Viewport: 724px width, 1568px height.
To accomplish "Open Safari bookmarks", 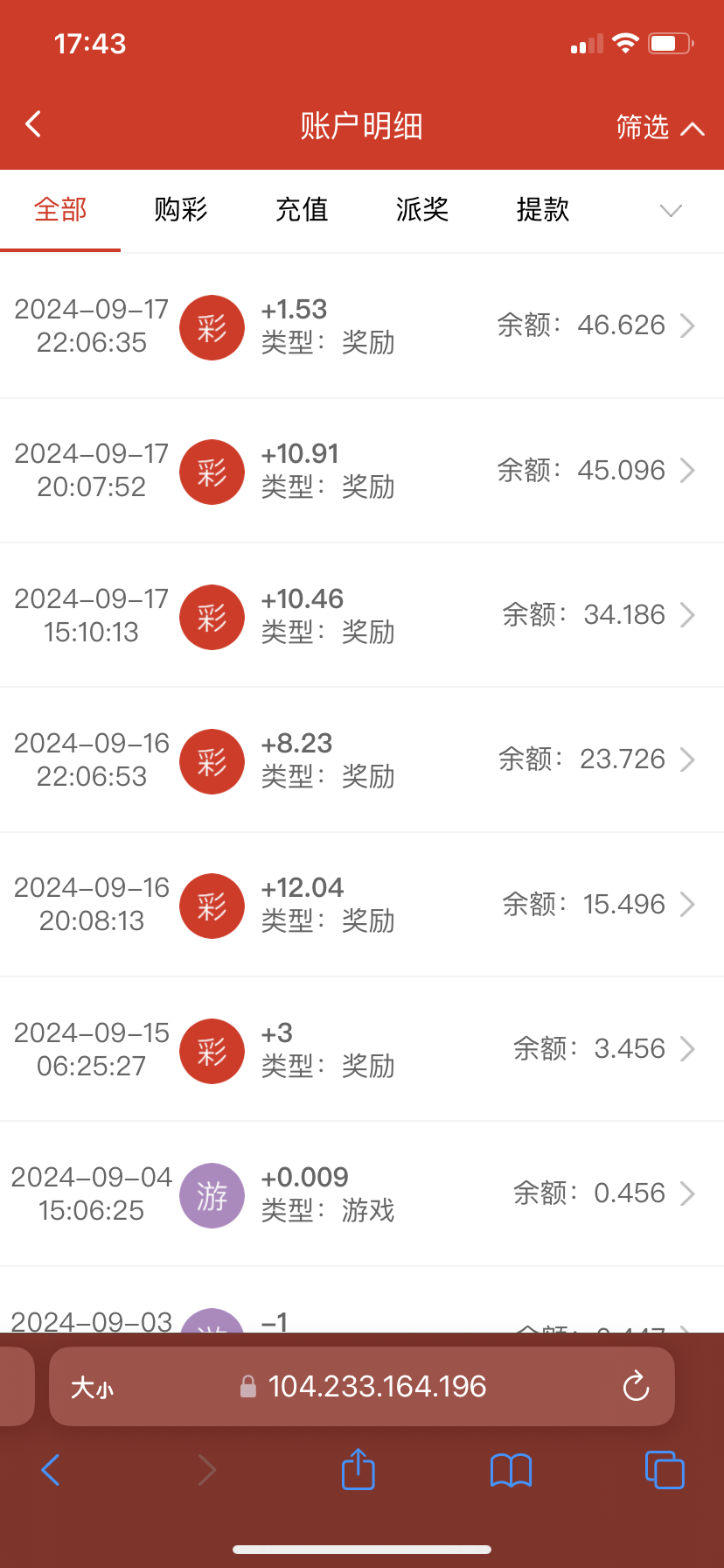I will point(512,1470).
